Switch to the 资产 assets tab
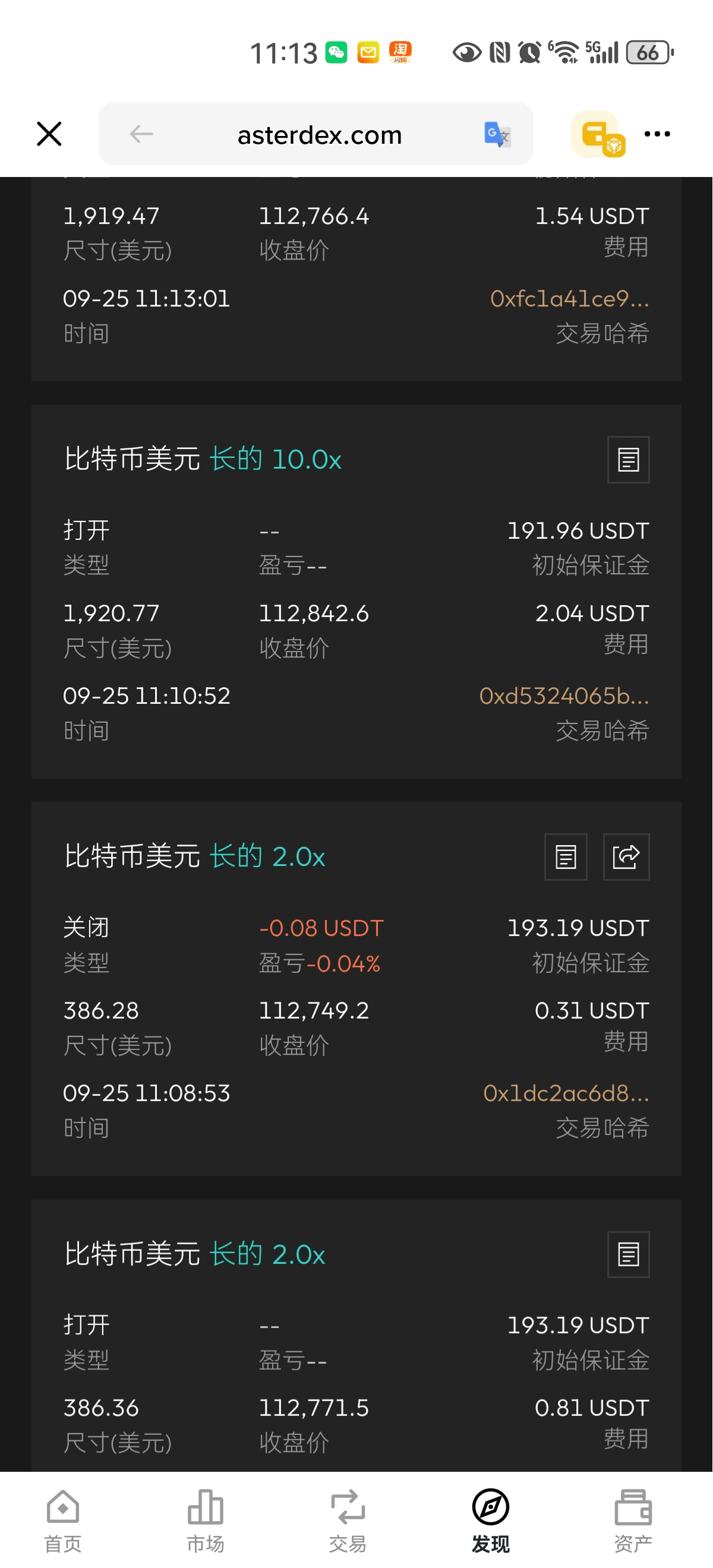713x1568 pixels. [633, 1520]
